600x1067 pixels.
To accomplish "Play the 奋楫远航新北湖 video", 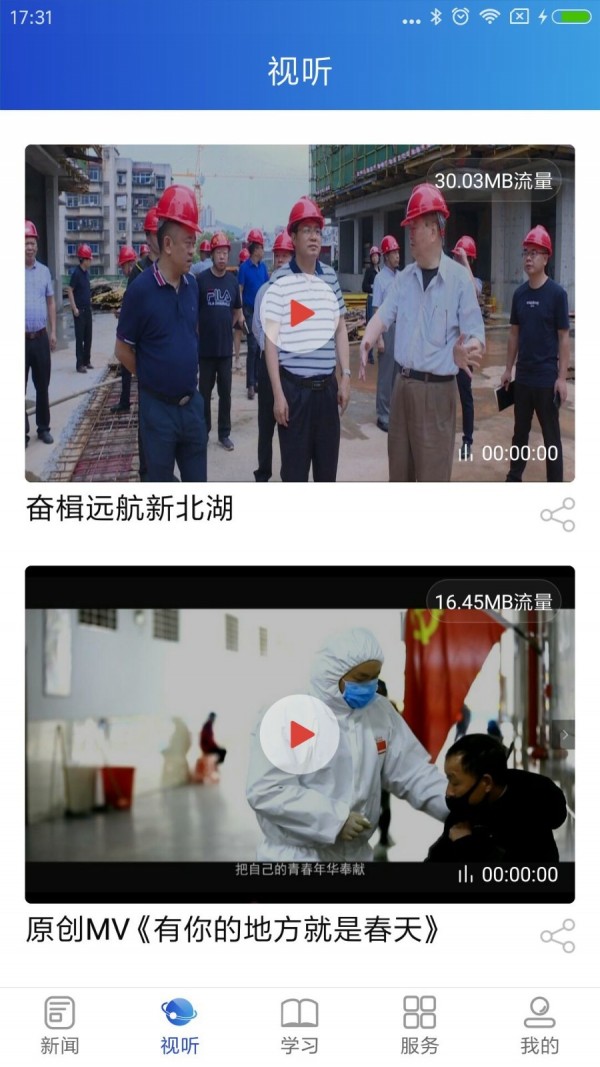I will pyautogui.click(x=300, y=313).
